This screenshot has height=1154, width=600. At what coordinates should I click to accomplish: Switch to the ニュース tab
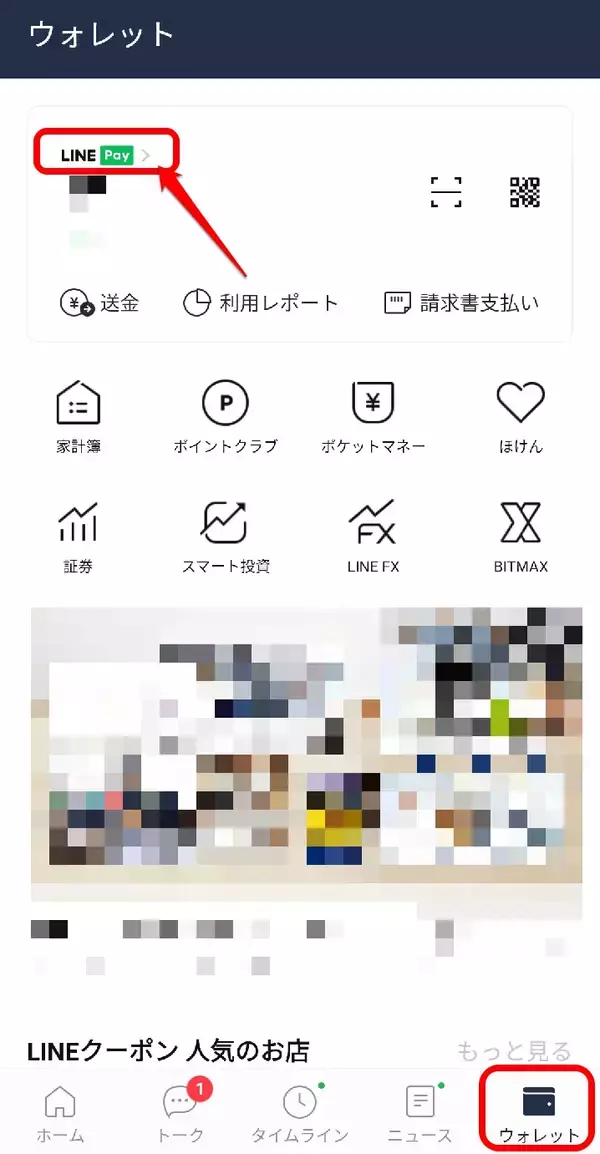click(x=420, y=1114)
